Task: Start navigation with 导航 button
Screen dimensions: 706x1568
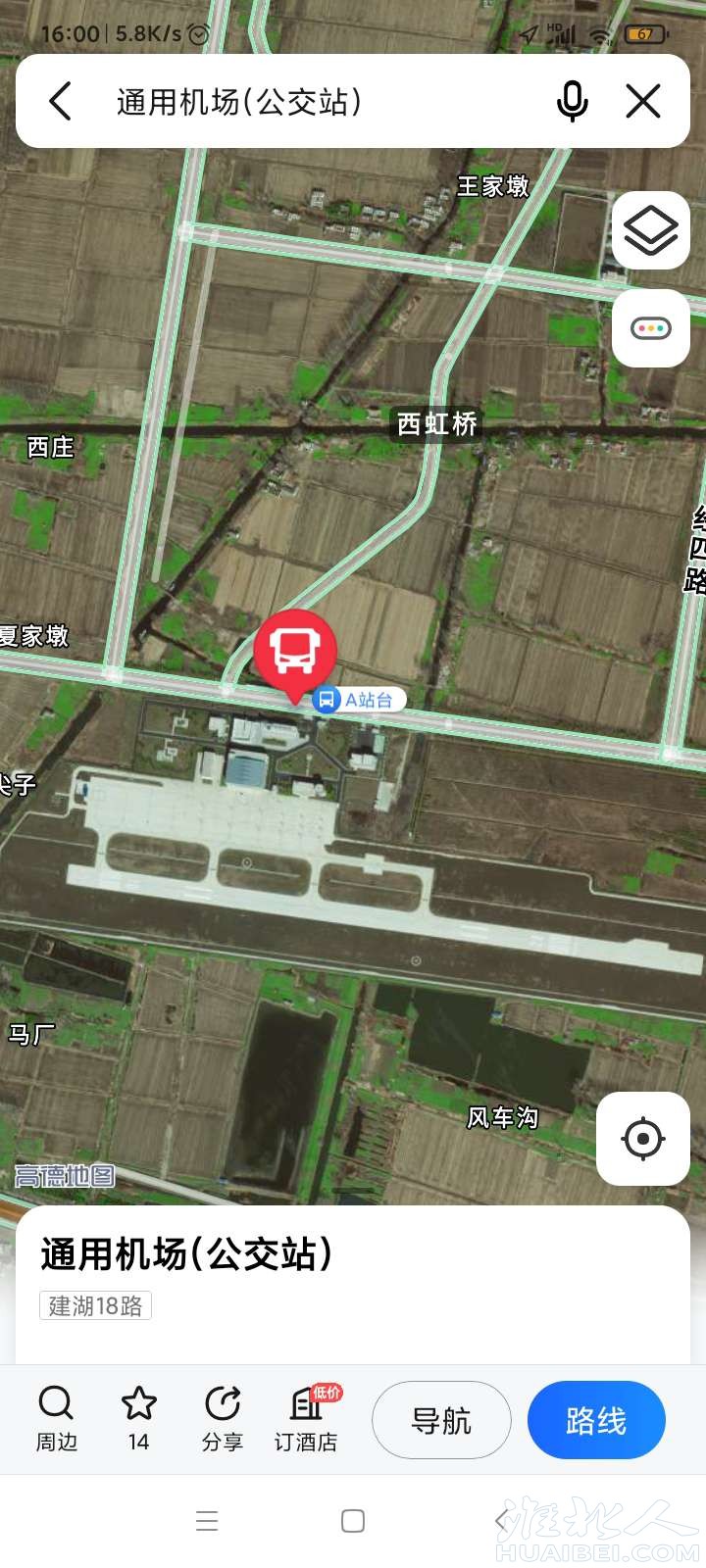Action: (441, 1420)
